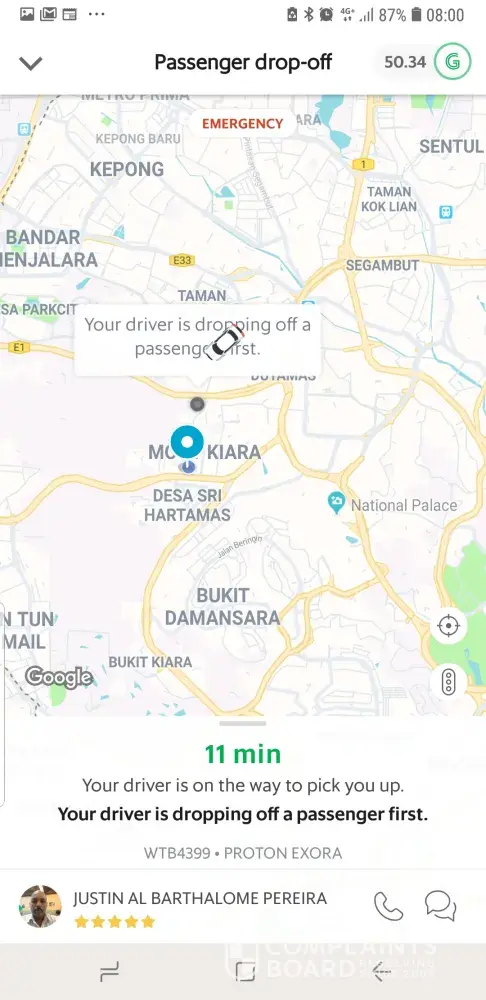Open the EMERGENCY button on the map

tap(242, 123)
